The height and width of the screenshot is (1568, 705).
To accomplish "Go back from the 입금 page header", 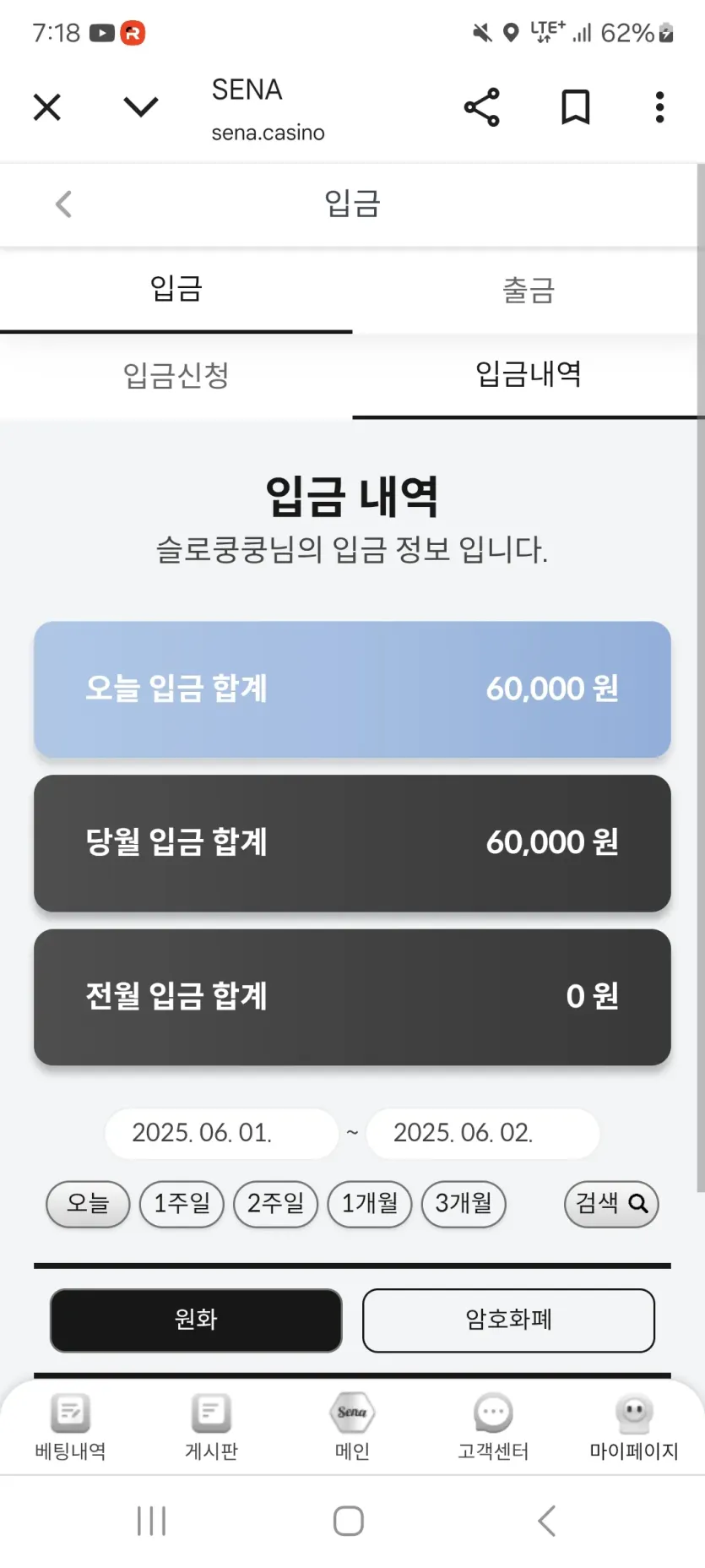I will tap(64, 204).
